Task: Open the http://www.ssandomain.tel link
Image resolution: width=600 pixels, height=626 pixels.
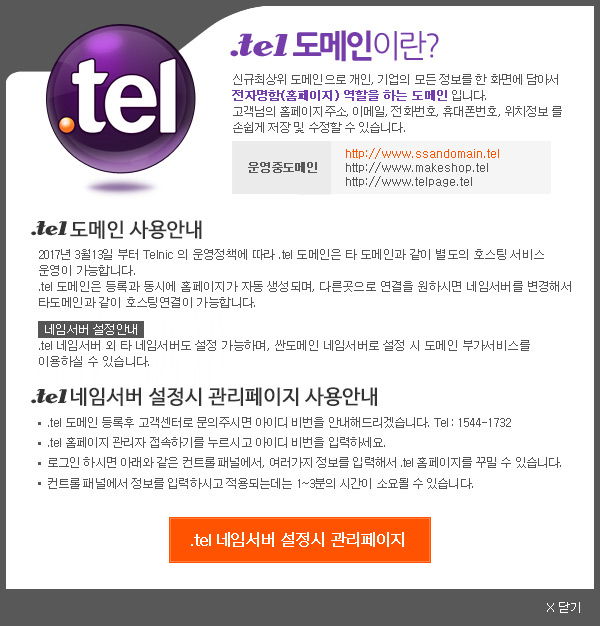Action: pyautogui.click(x=421, y=154)
